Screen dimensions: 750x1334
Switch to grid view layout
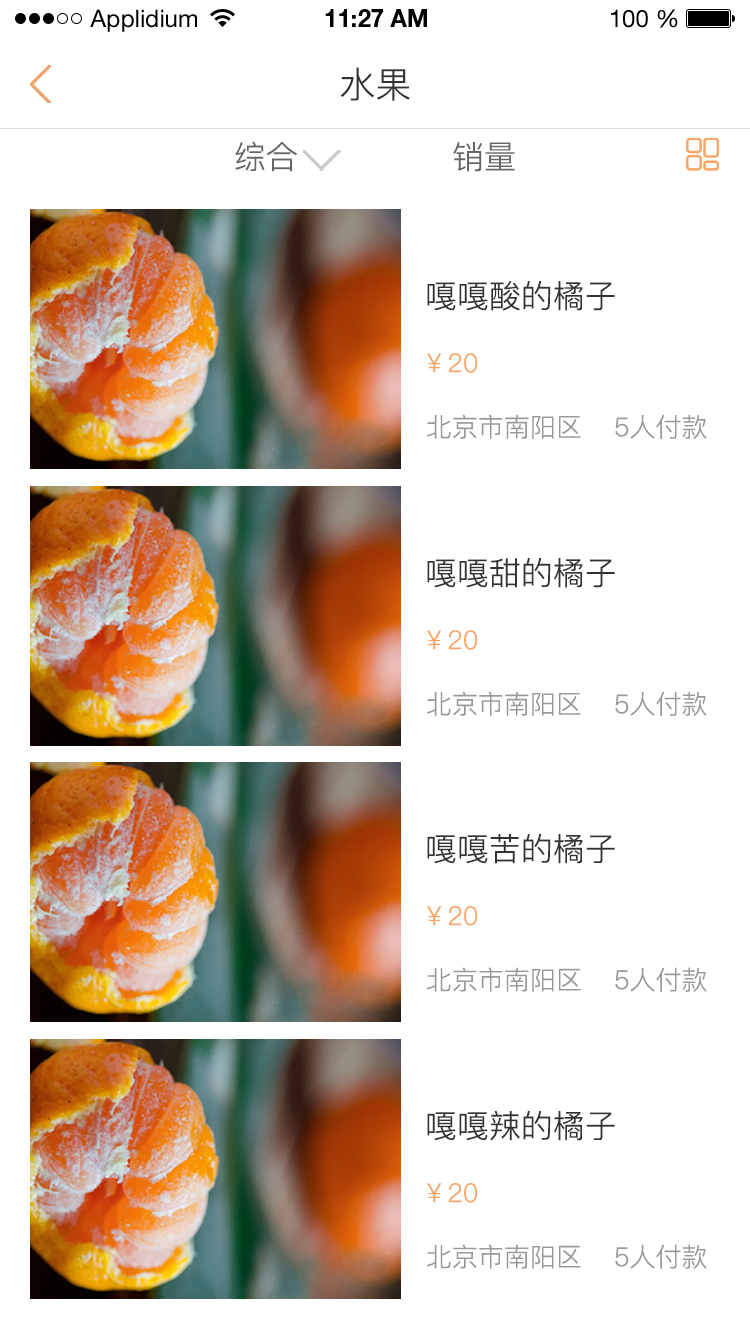pos(702,155)
